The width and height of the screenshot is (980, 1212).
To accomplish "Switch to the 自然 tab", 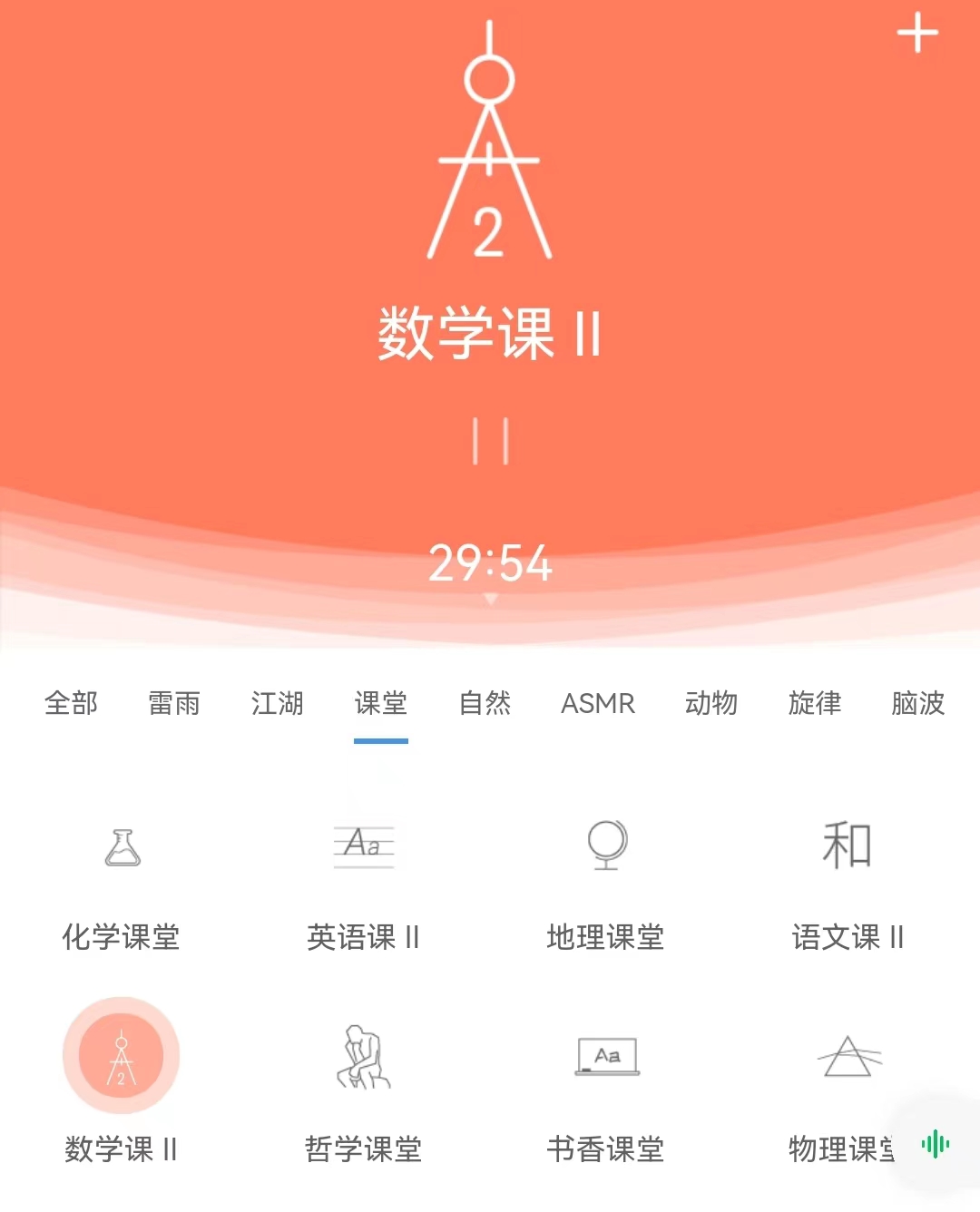I will click(485, 703).
